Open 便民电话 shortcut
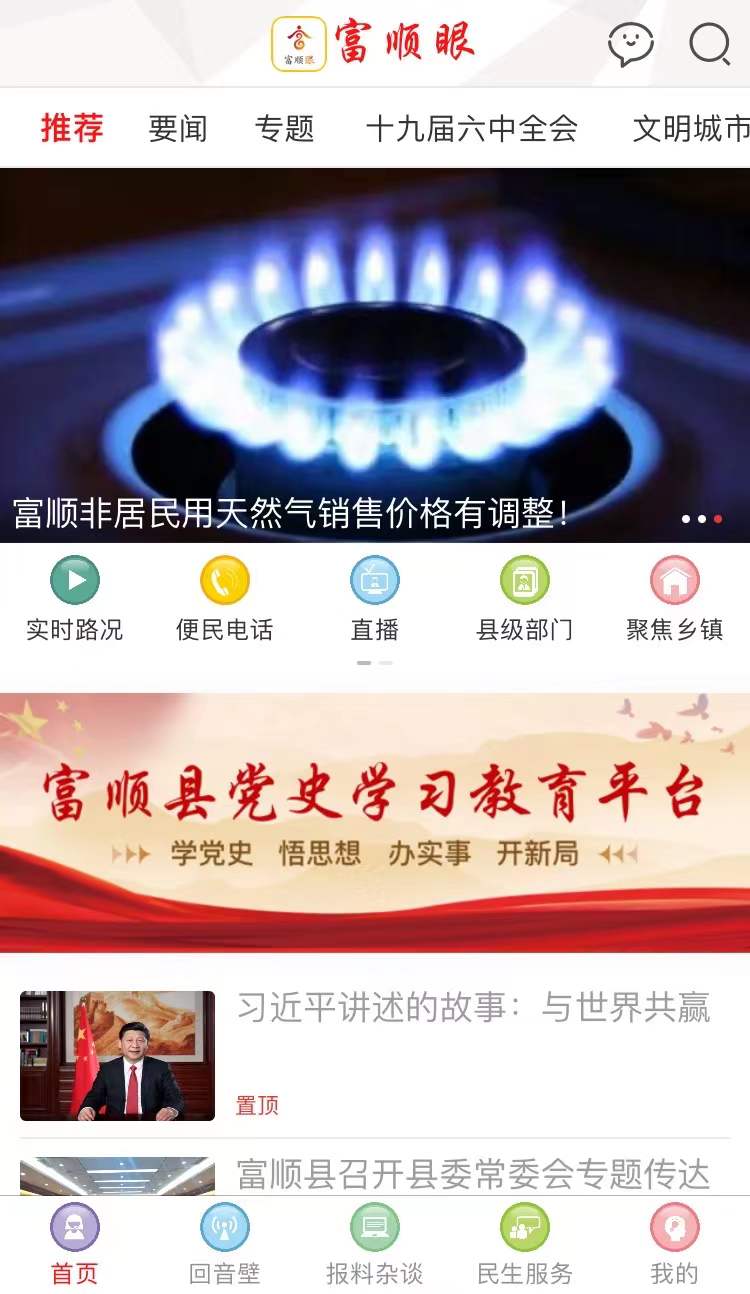 [225, 598]
